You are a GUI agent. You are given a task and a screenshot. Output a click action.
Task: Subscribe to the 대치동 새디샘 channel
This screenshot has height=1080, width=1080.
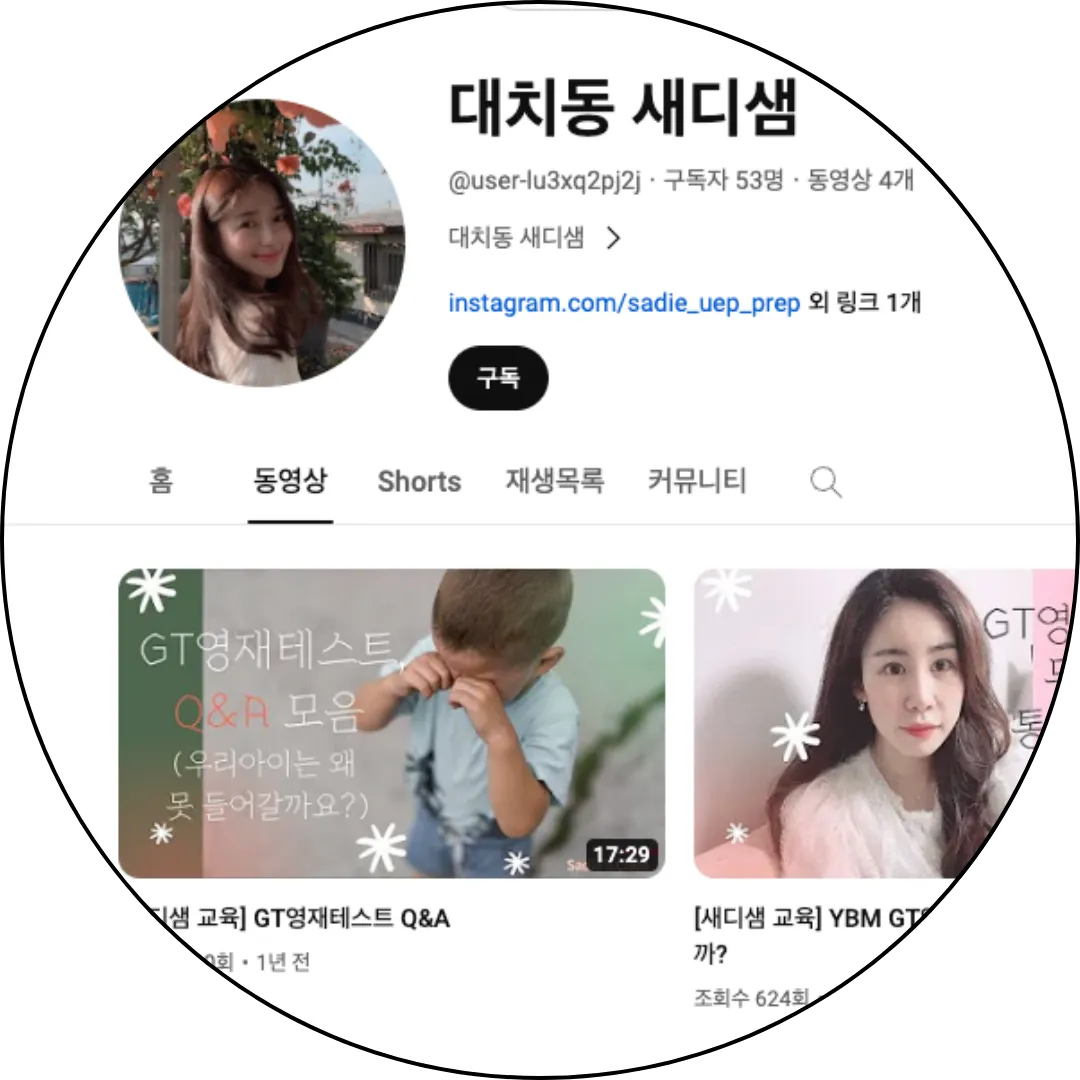[x=498, y=379]
